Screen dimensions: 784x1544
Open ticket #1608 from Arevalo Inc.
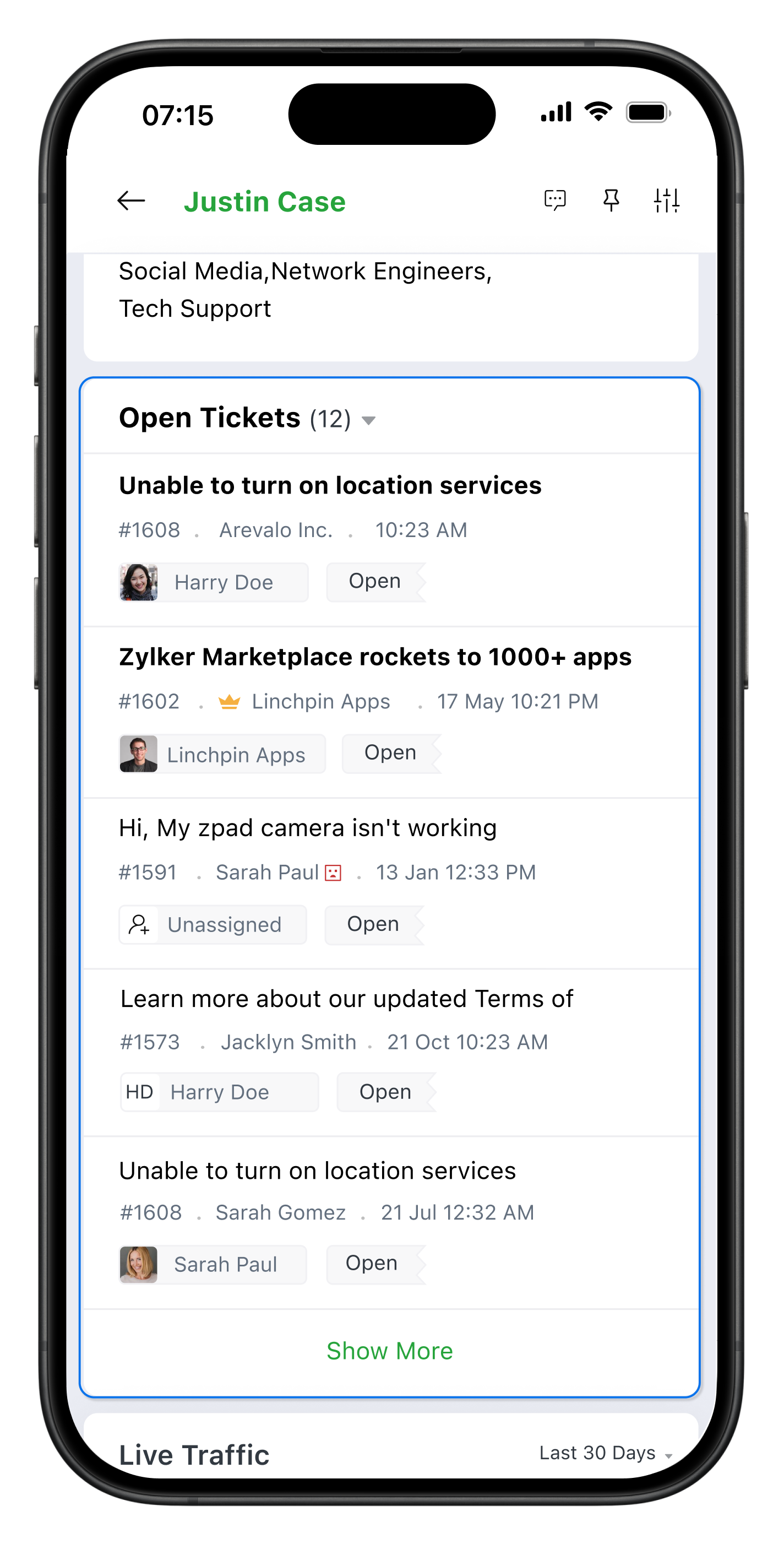pyautogui.click(x=330, y=485)
